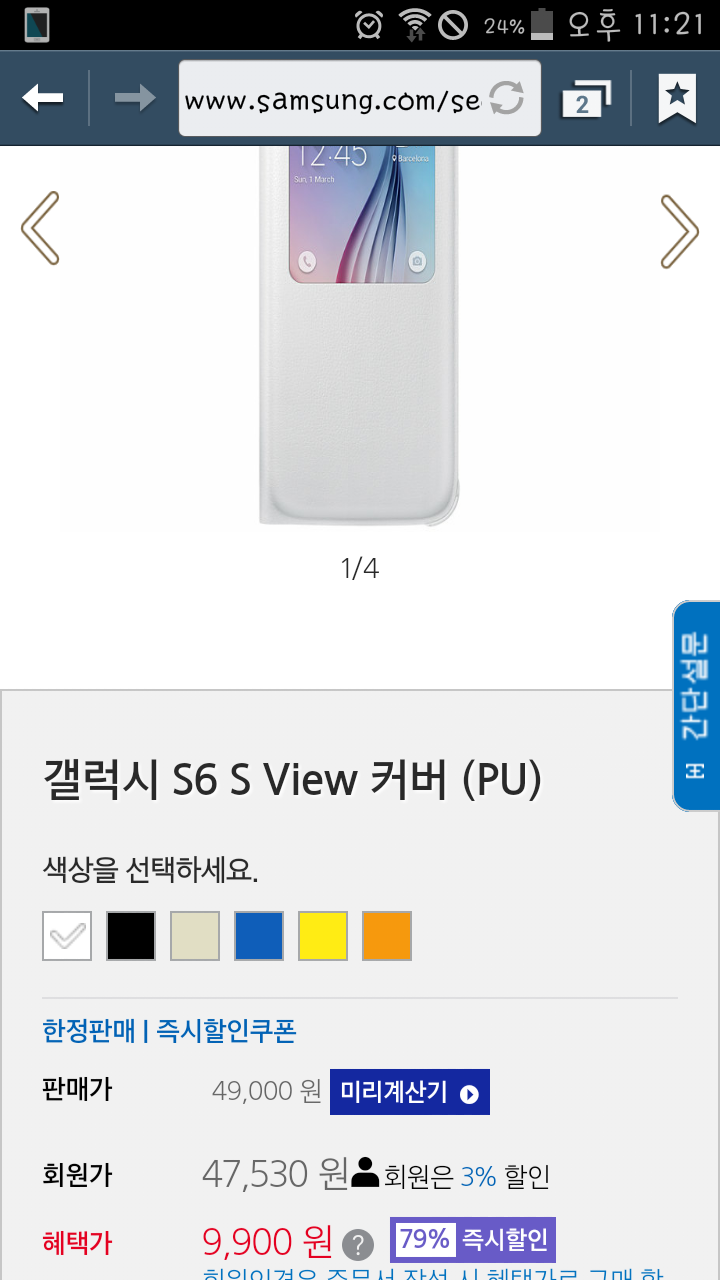Open the browser bookmarks
The height and width of the screenshot is (1280, 720).
click(677, 98)
